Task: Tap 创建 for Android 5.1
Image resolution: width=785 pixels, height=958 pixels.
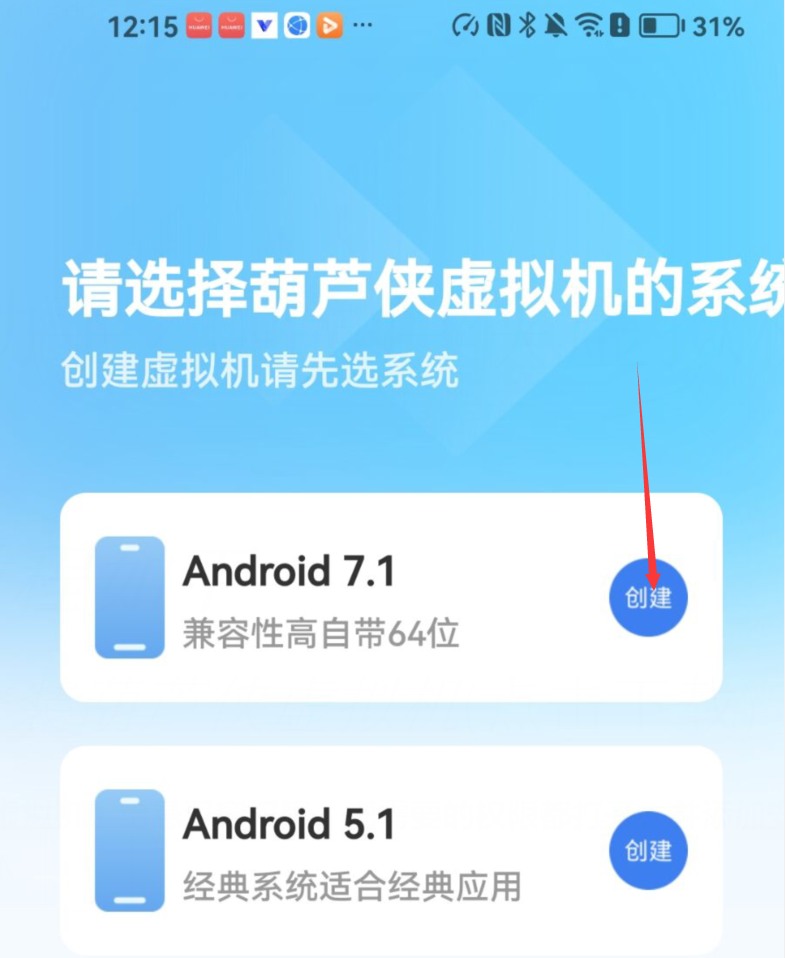Action: [x=648, y=851]
